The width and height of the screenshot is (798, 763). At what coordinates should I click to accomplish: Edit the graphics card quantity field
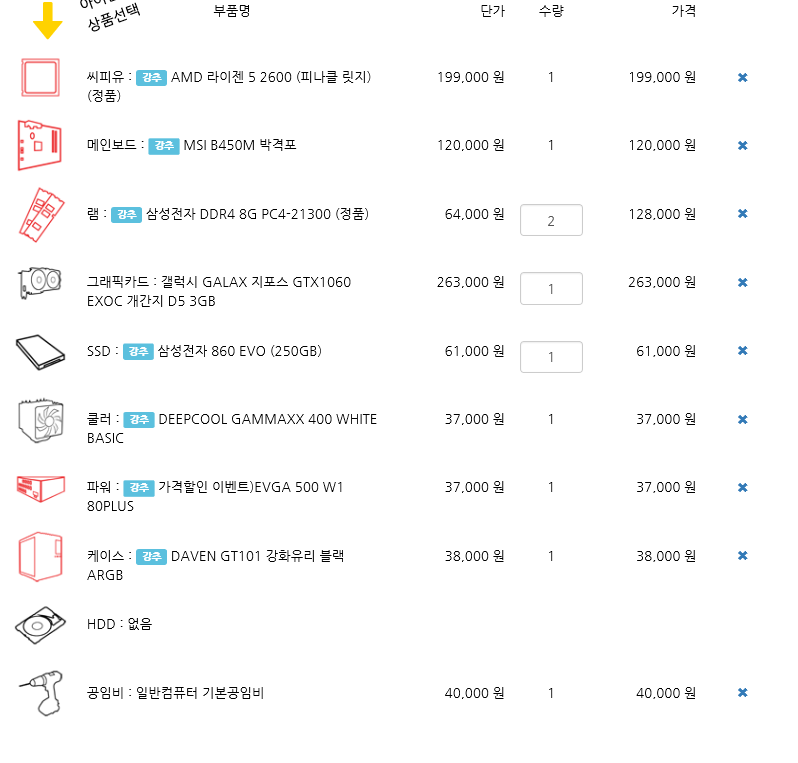point(551,288)
